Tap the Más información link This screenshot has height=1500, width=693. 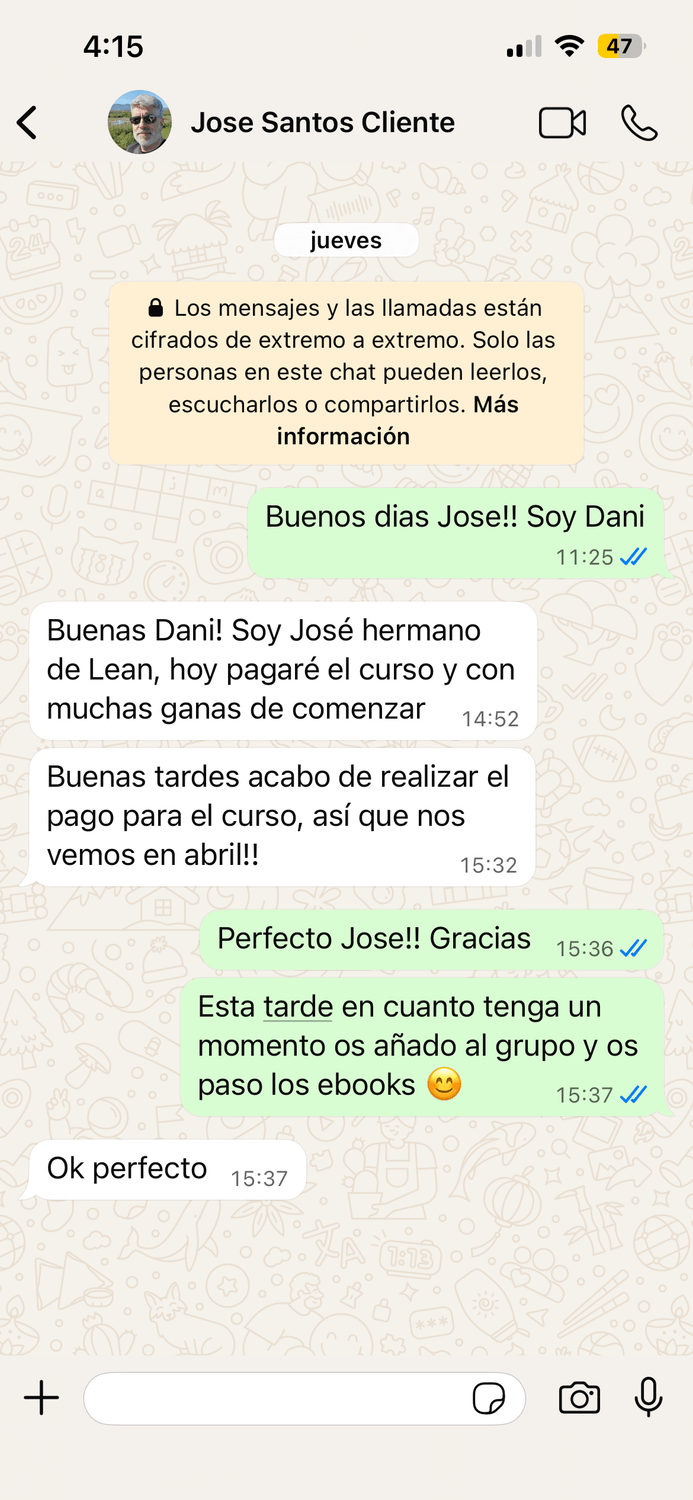click(397, 420)
